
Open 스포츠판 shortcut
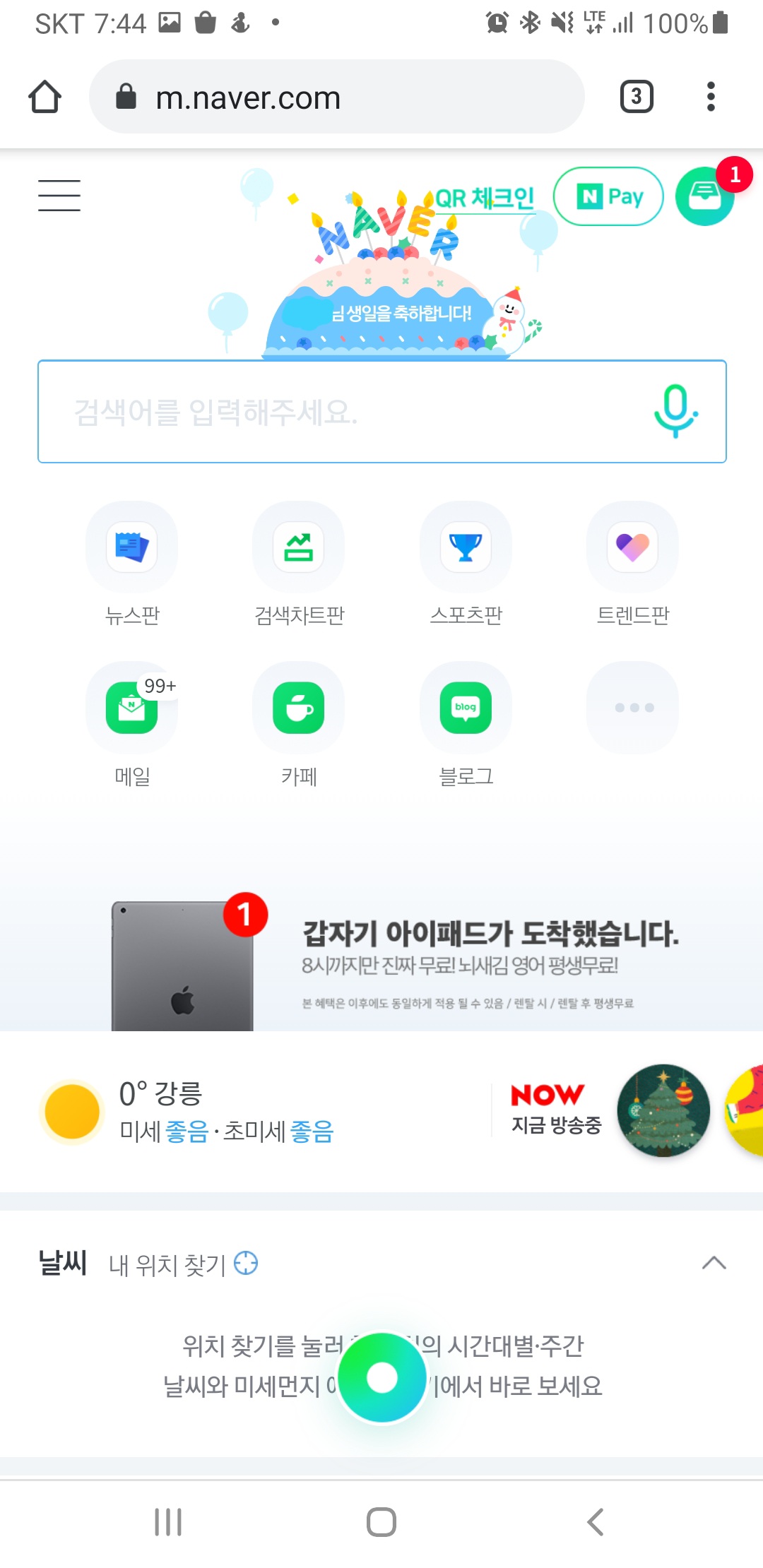click(466, 547)
